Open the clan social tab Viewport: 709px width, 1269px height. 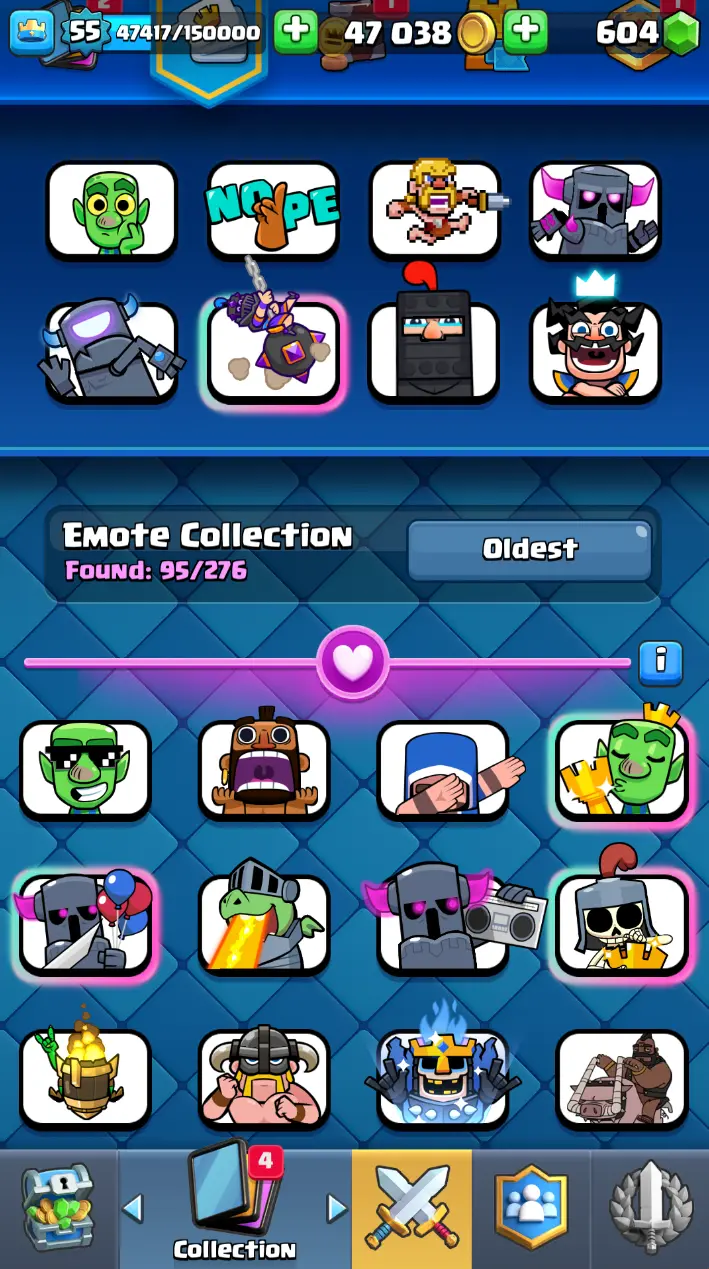tap(531, 1209)
